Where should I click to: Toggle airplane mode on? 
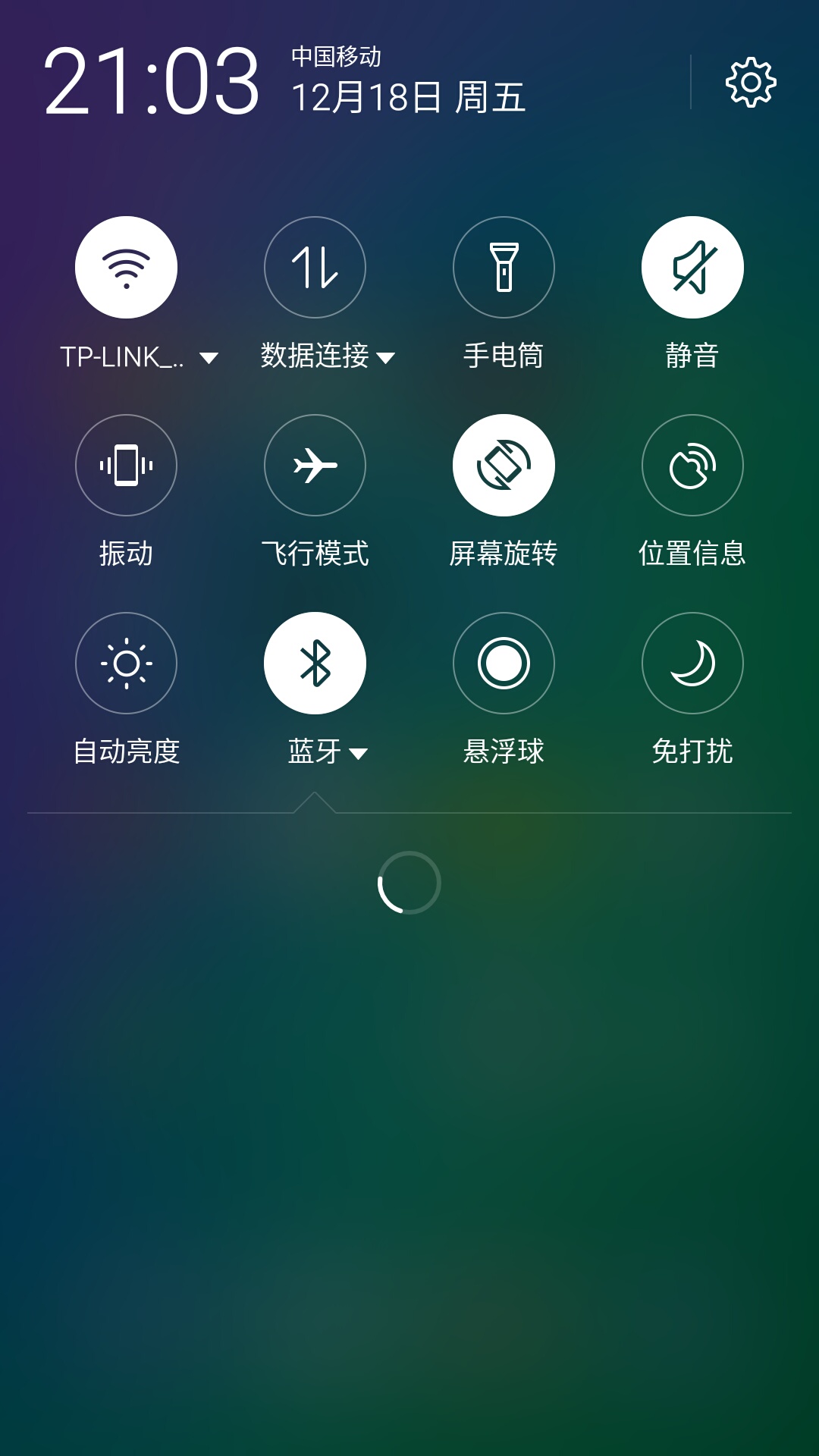[x=315, y=466]
